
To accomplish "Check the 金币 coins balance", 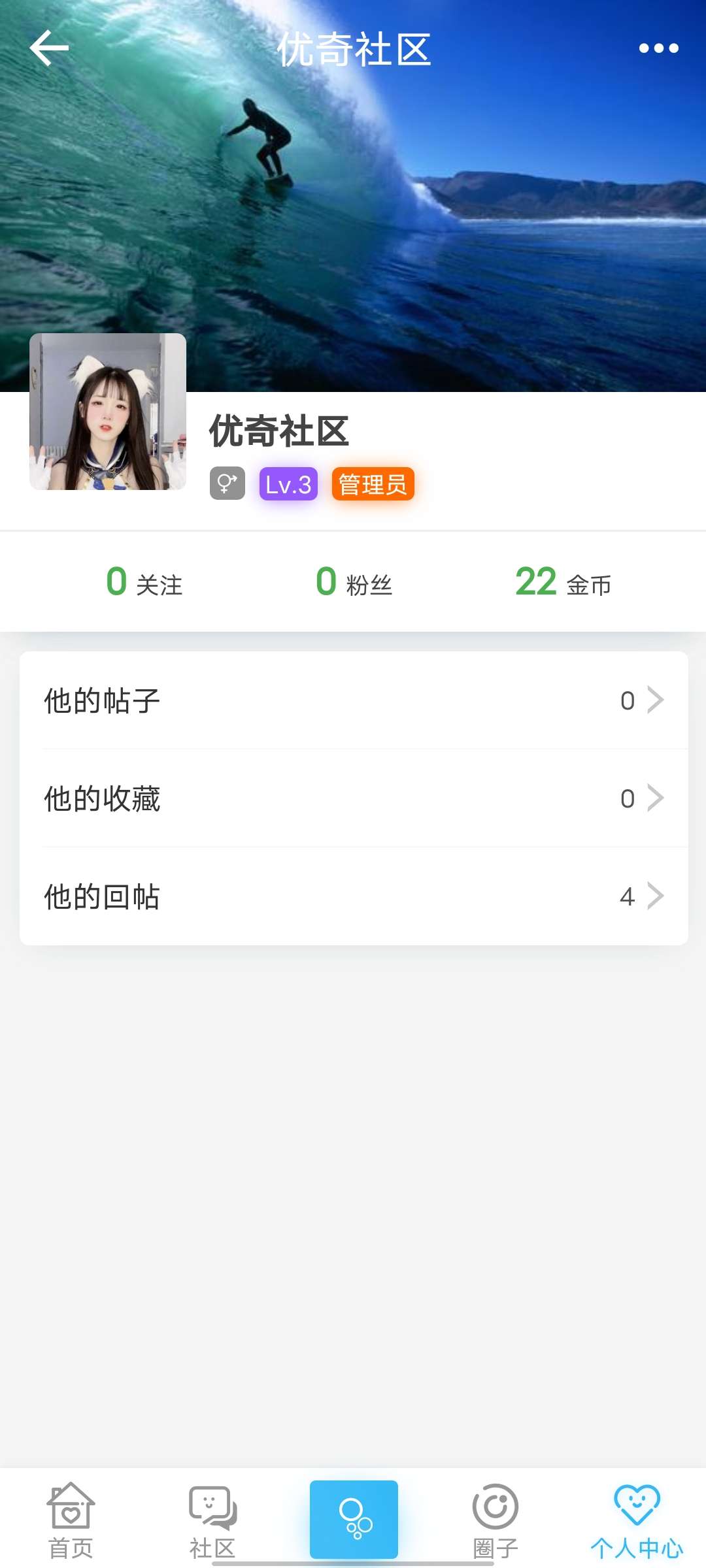I will [x=563, y=582].
